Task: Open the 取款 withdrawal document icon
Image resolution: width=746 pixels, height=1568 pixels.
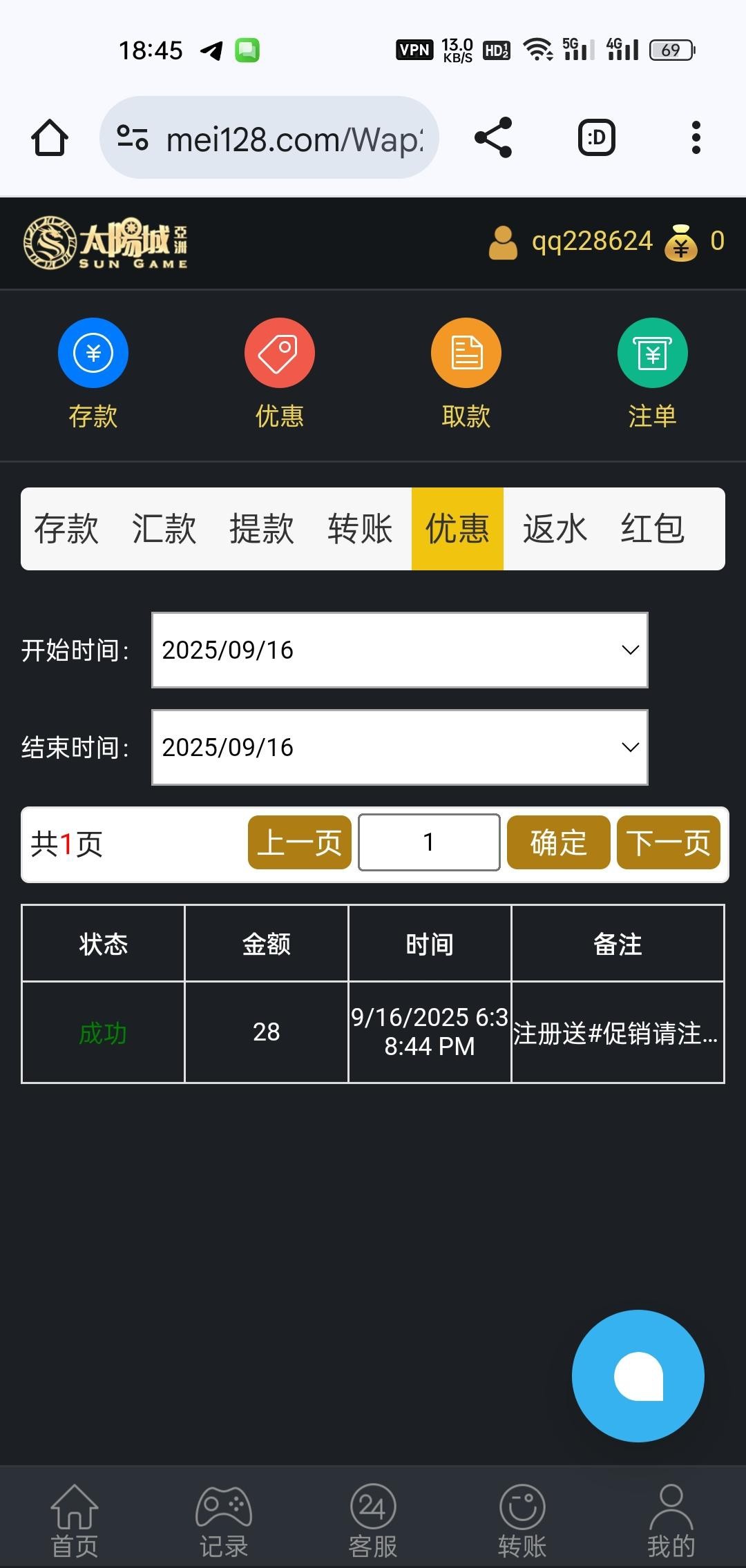Action: (x=466, y=352)
